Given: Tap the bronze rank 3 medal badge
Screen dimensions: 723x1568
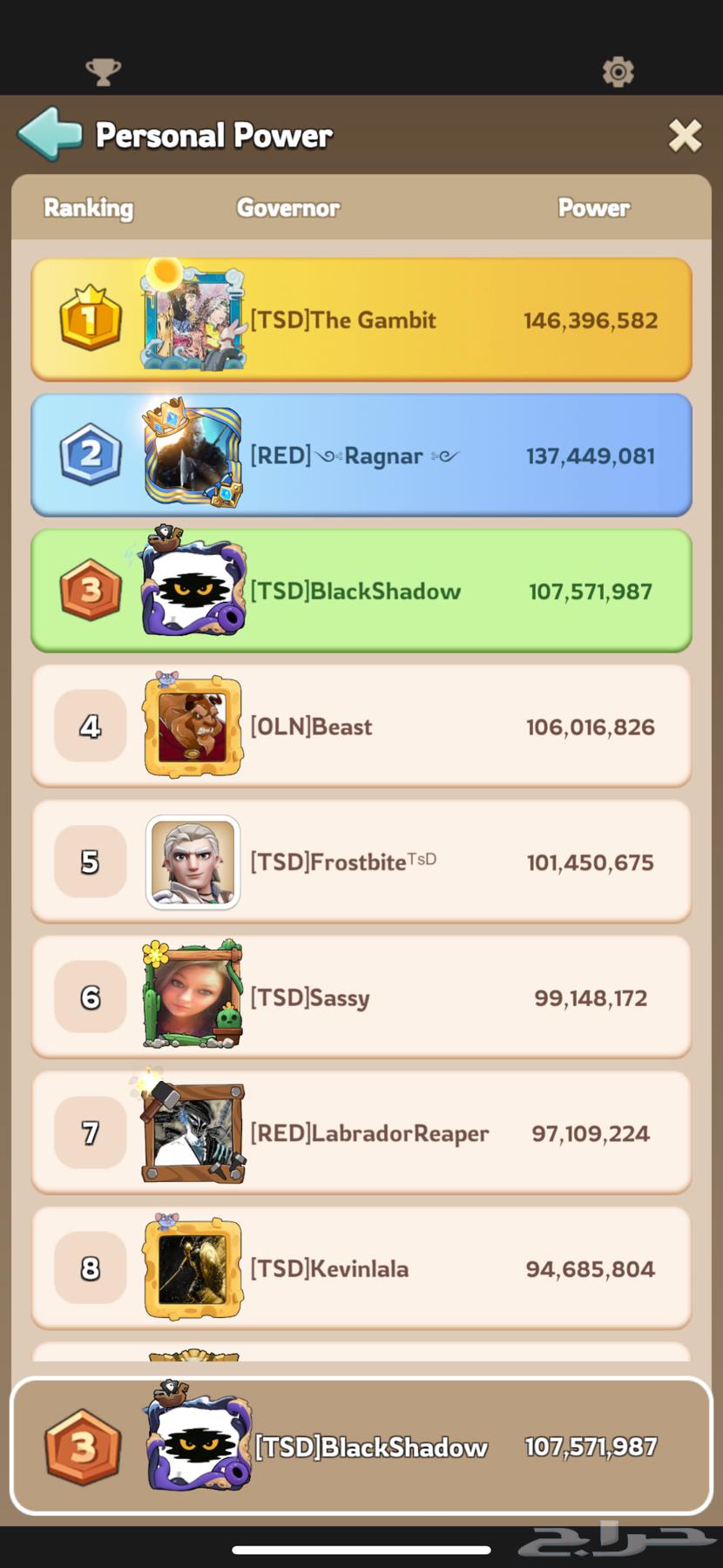Looking at the screenshot, I should click(90, 591).
